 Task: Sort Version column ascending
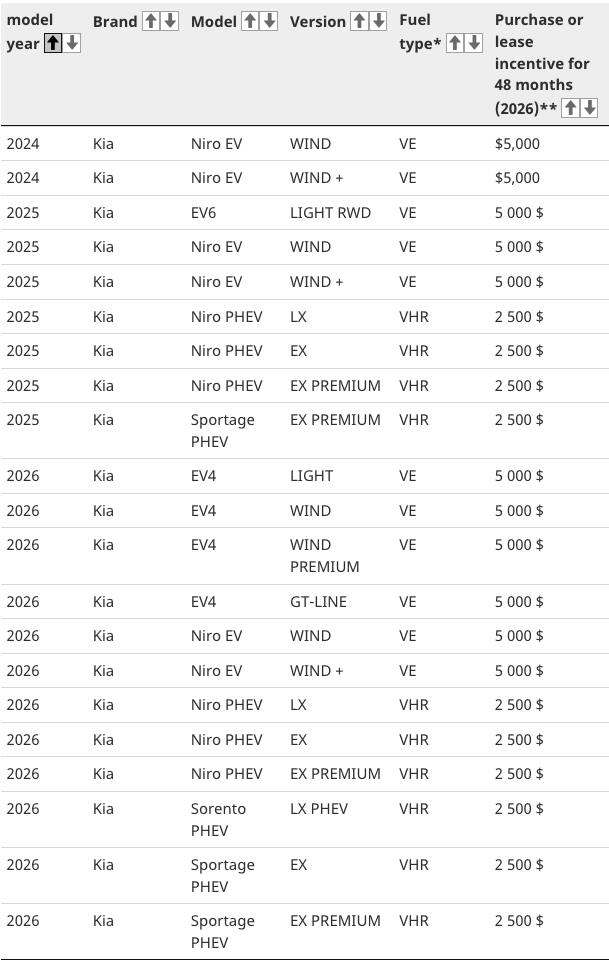[359, 21]
